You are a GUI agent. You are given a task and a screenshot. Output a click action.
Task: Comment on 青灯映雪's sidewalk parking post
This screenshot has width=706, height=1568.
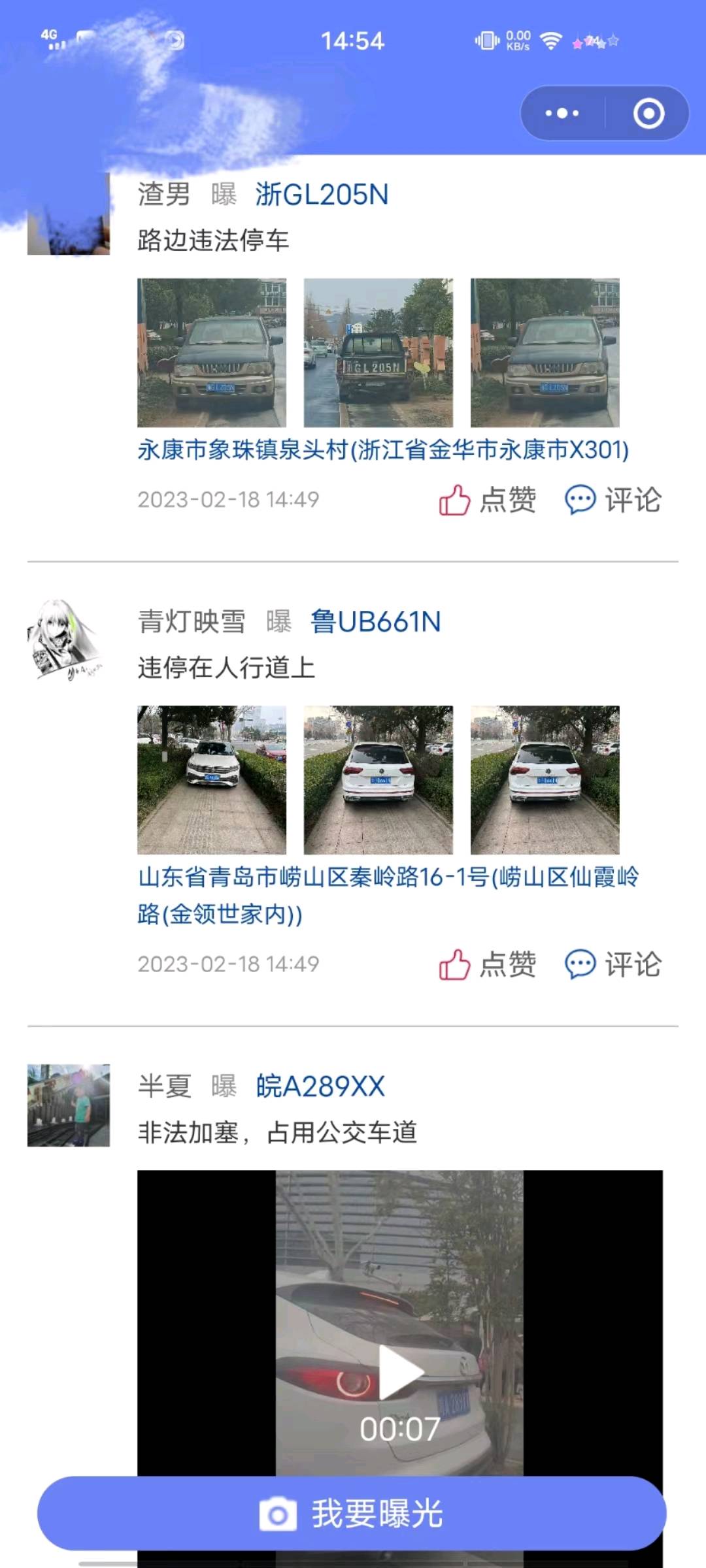pyautogui.click(x=613, y=965)
